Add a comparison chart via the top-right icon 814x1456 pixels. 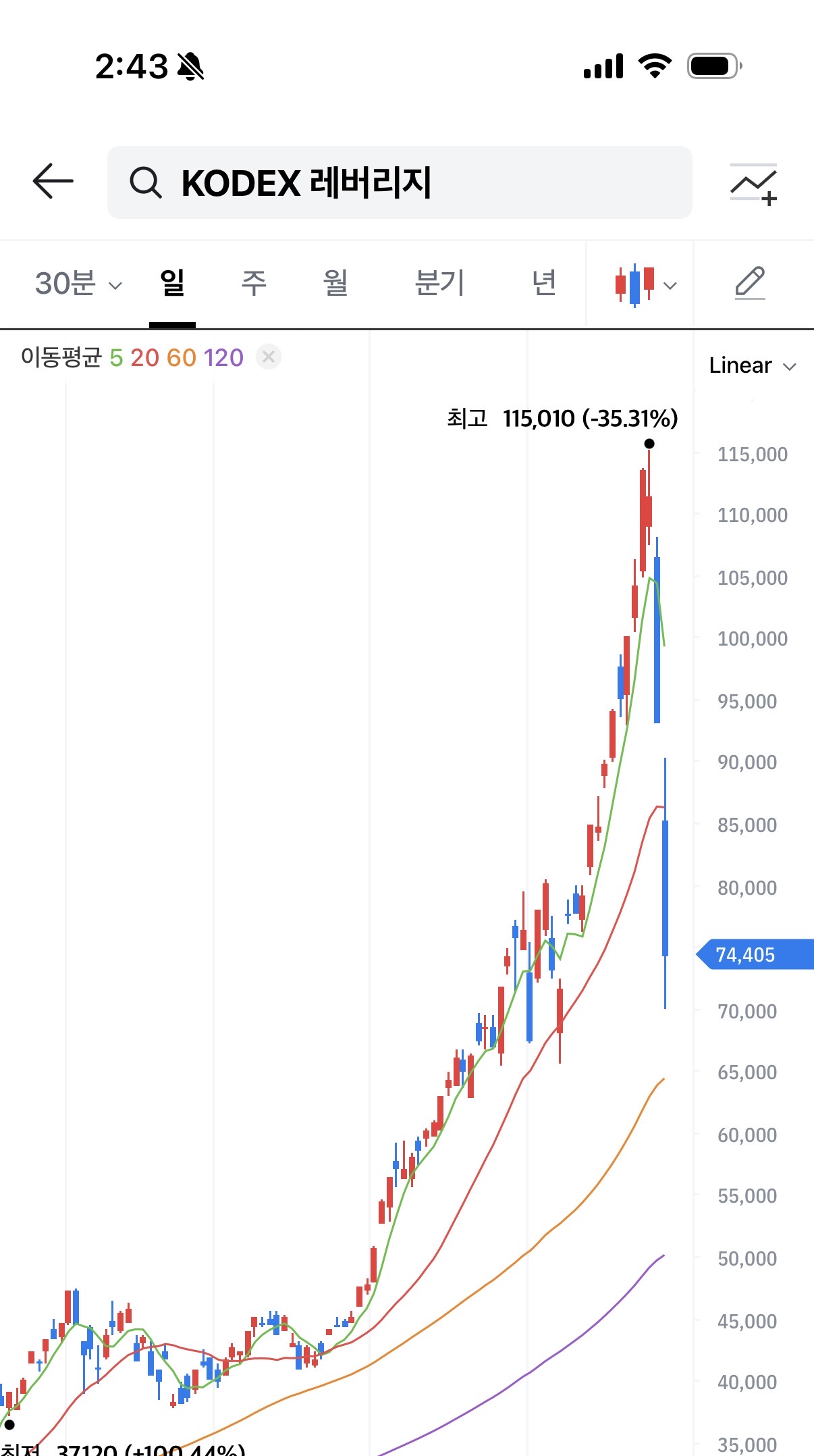tap(753, 183)
